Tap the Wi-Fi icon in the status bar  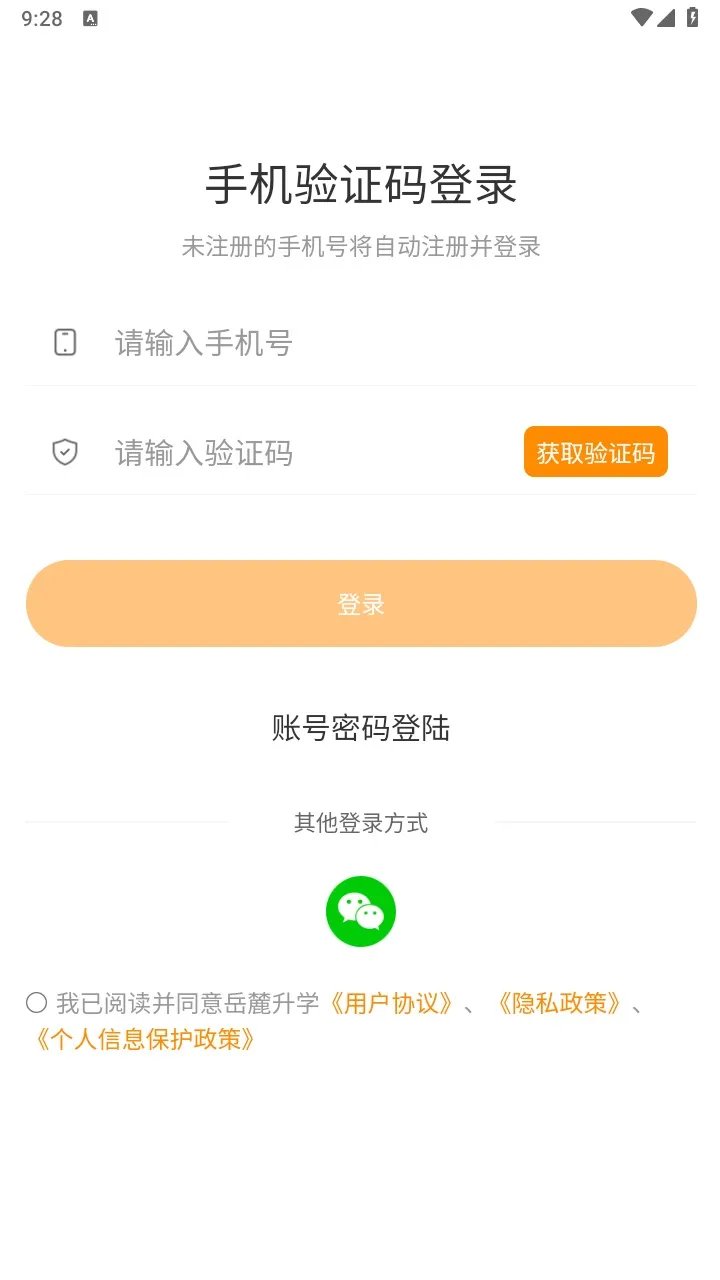pyautogui.click(x=640, y=18)
